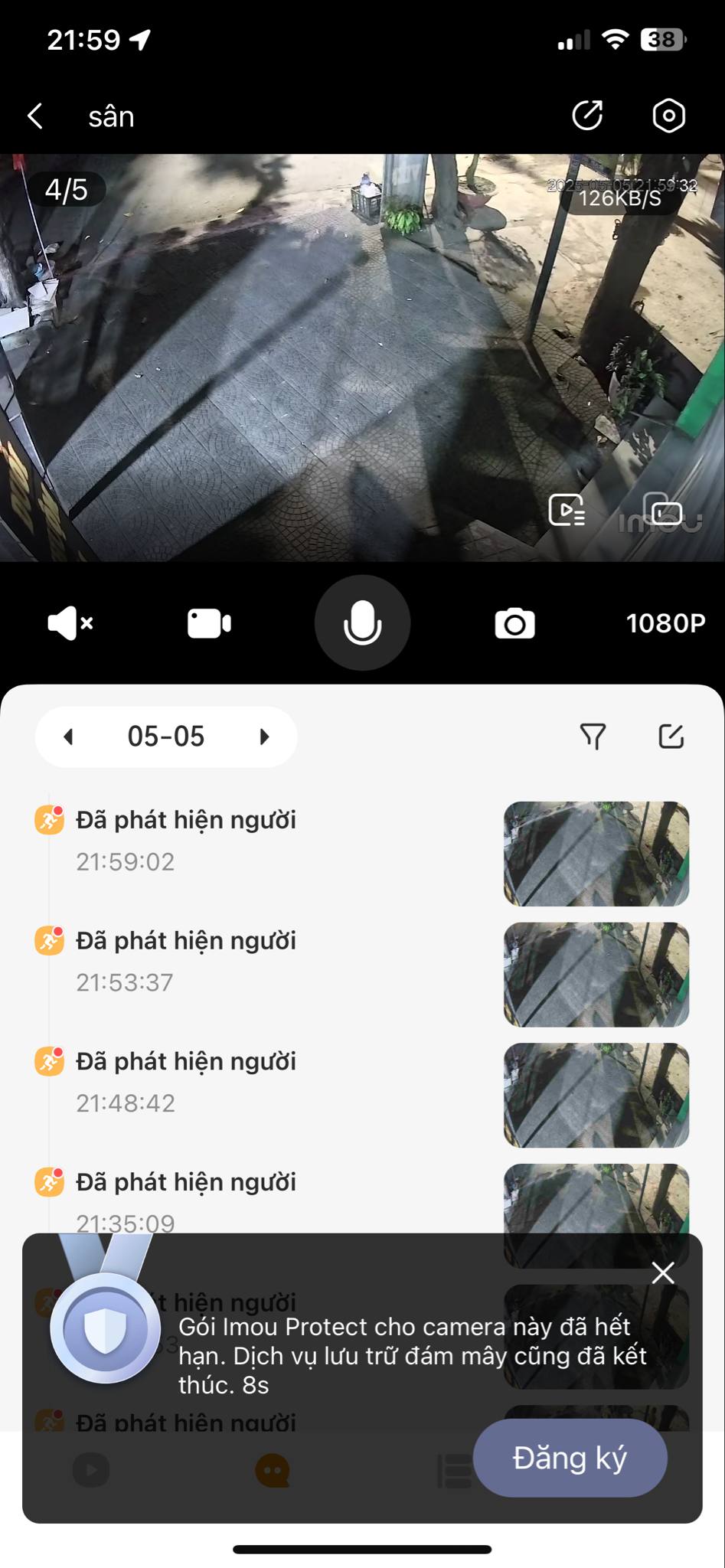Screen dimensions: 725x1568
Task: Share the sân camera
Action: coord(587,116)
